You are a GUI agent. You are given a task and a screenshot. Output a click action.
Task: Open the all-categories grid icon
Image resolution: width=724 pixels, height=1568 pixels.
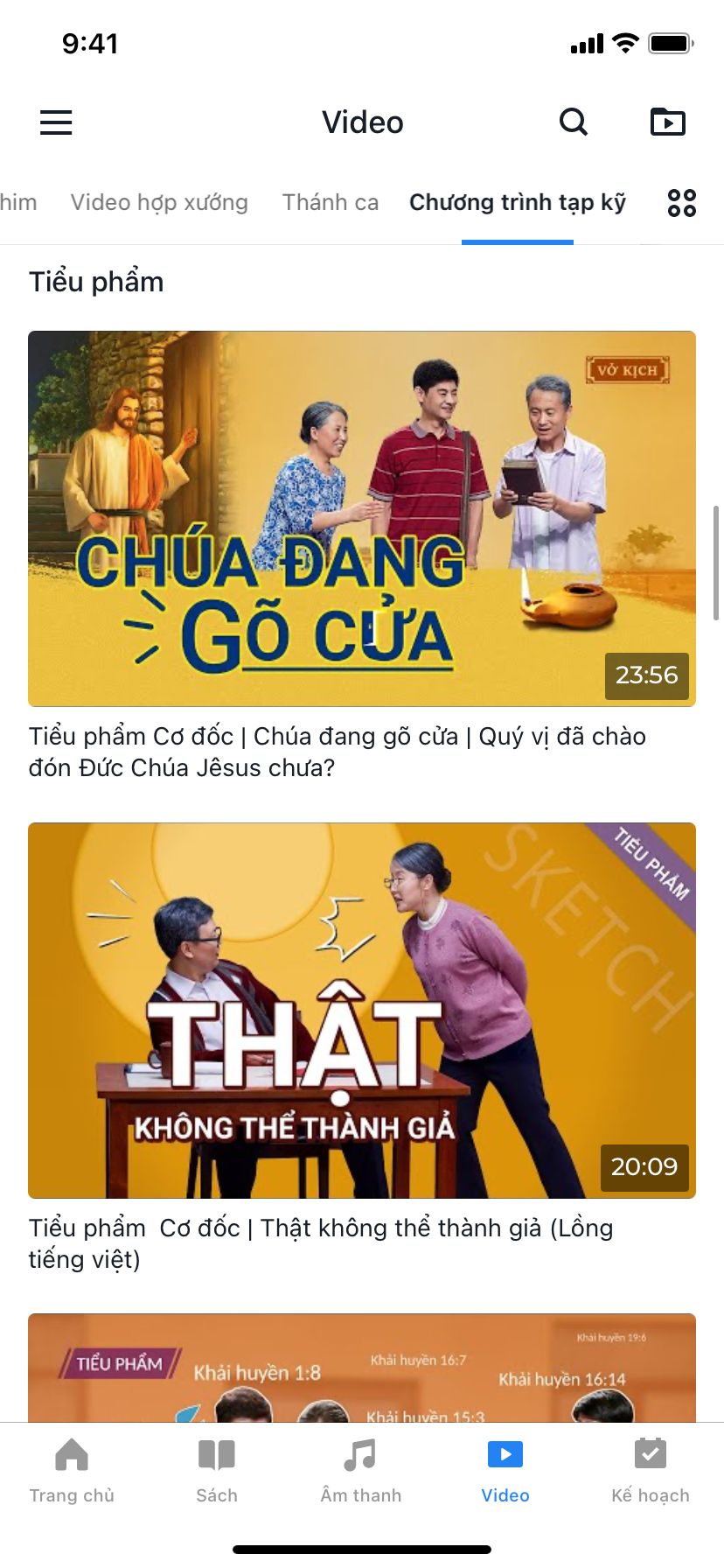click(x=682, y=203)
